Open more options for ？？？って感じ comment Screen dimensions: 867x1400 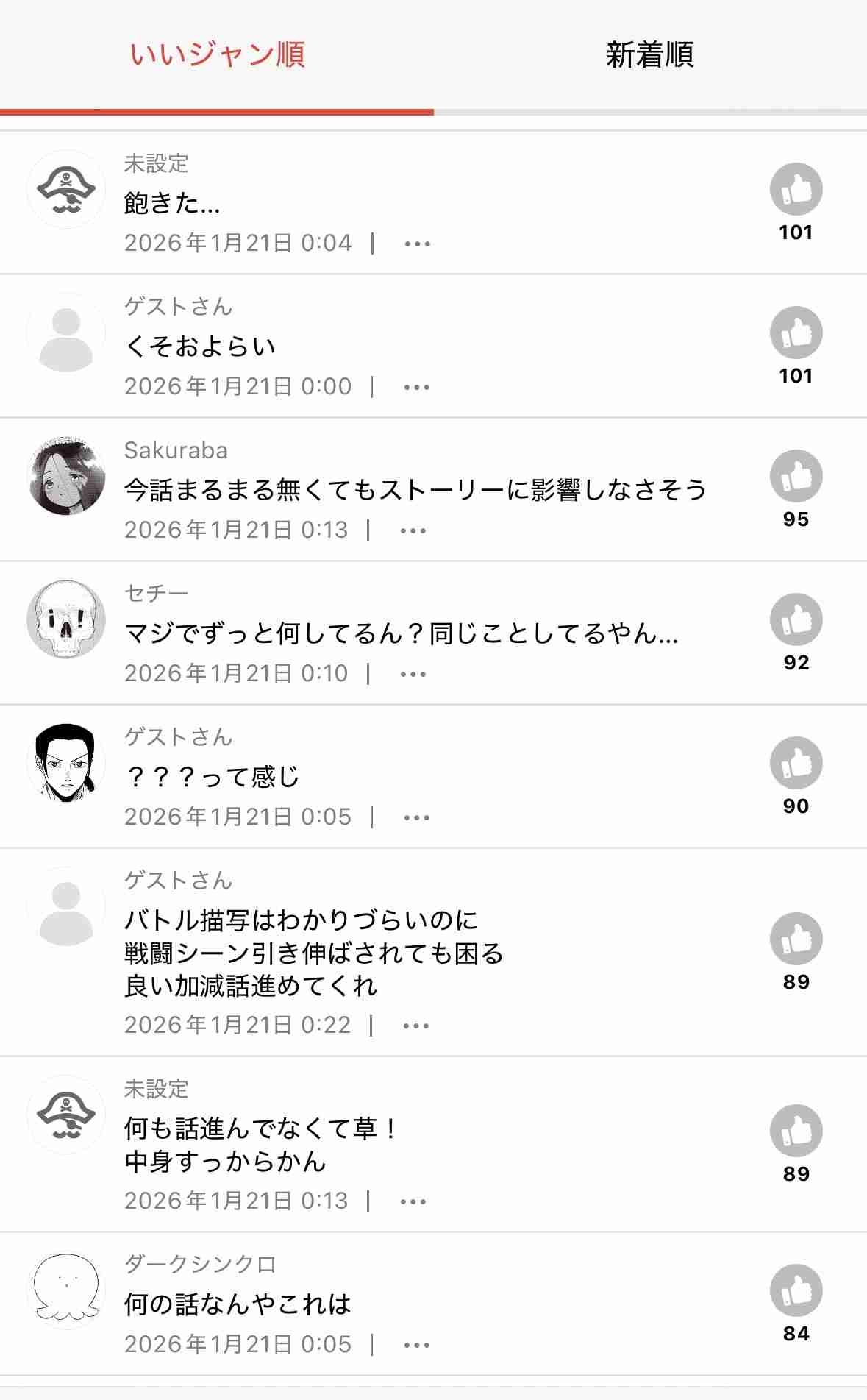click(416, 817)
